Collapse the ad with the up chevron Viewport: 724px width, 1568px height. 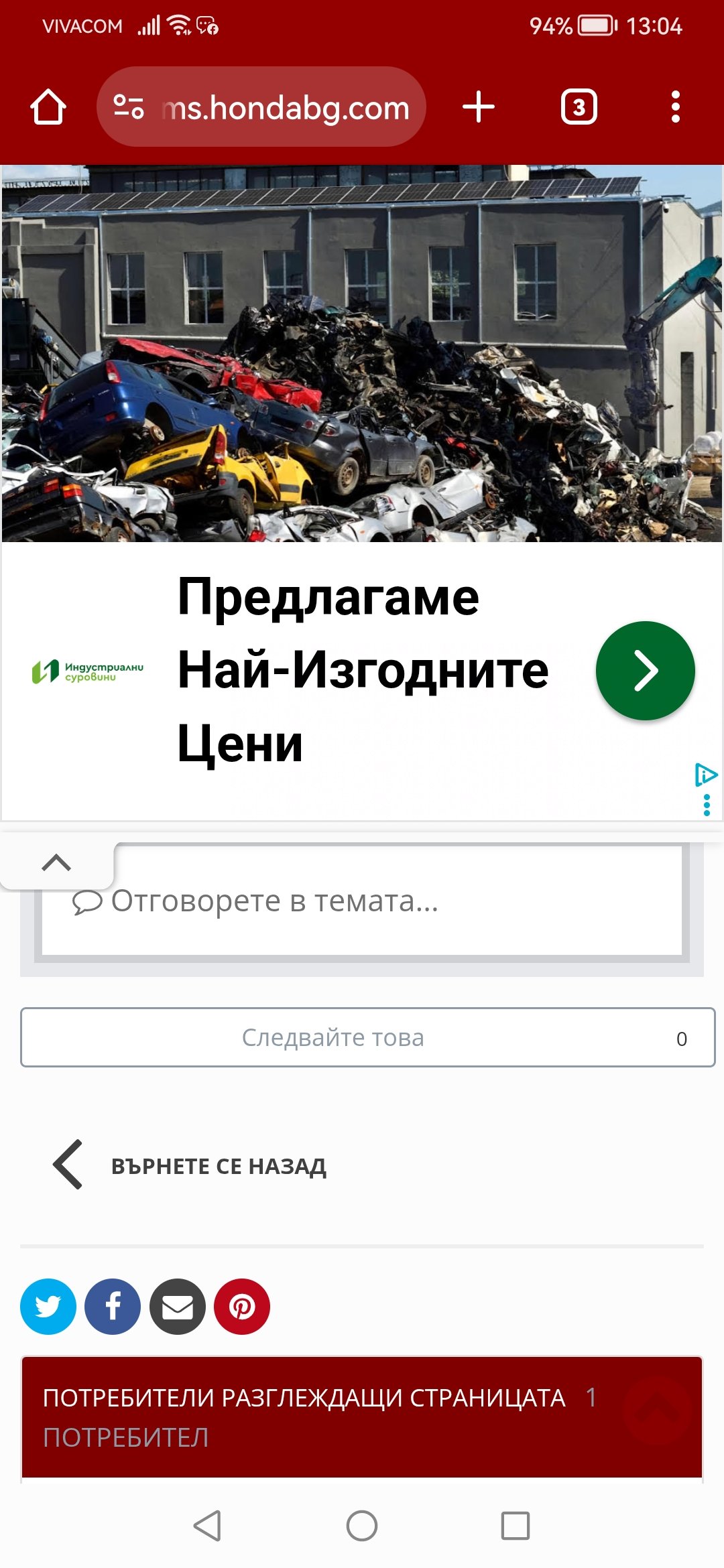(56, 863)
